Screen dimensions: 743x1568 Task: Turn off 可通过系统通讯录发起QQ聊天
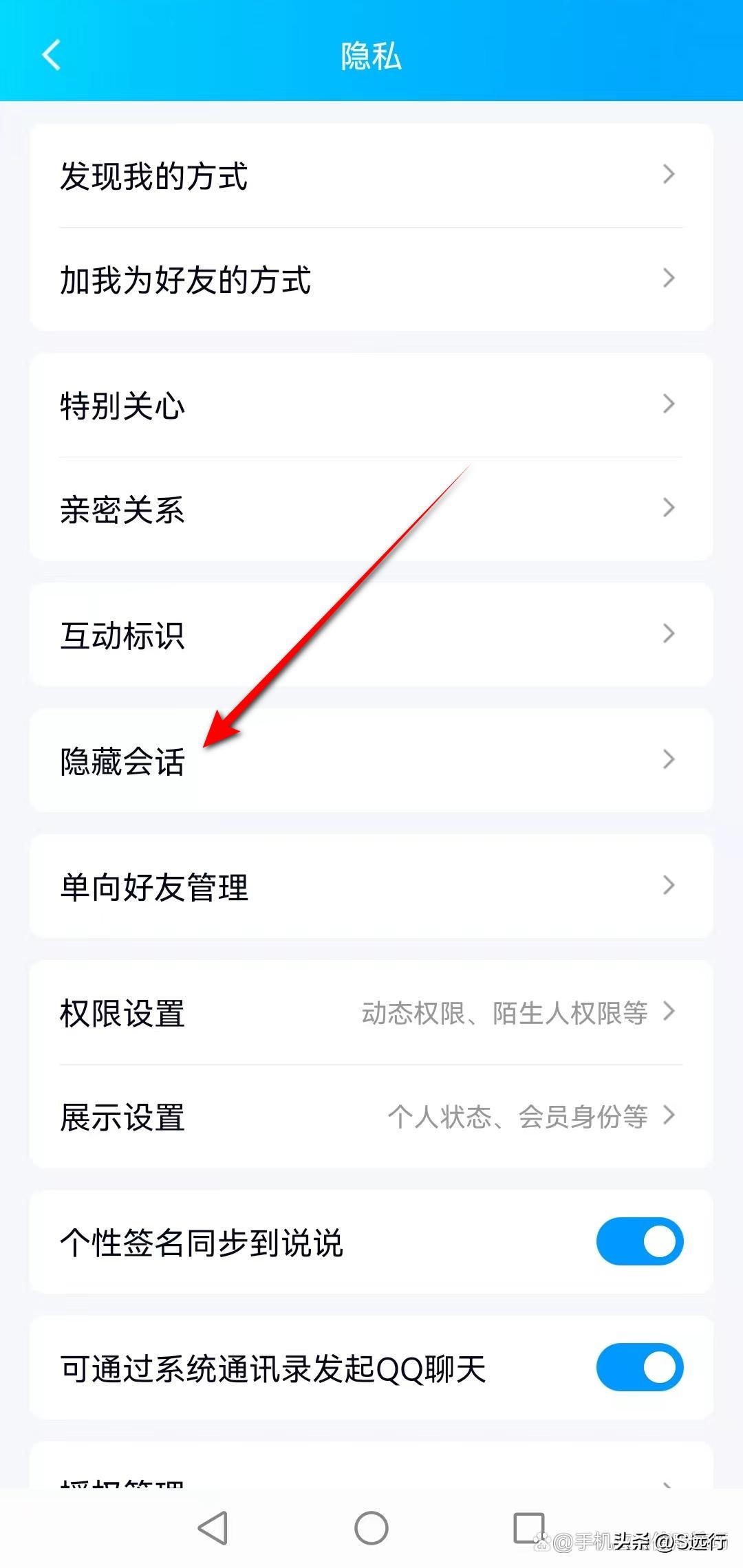tap(638, 1369)
